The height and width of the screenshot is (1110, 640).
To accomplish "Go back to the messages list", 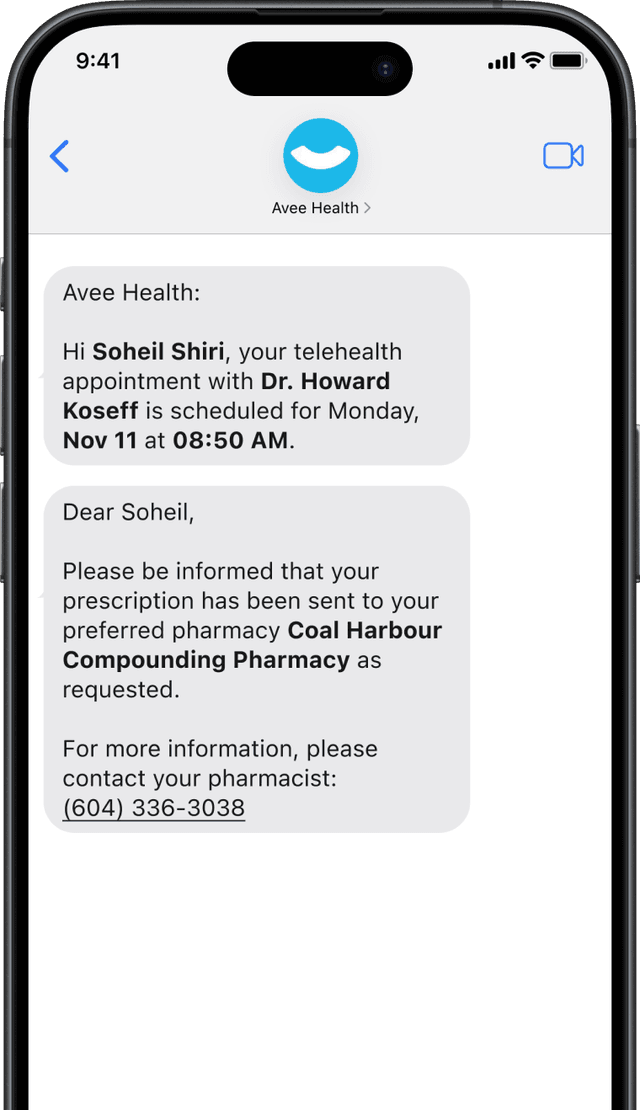I will [60, 157].
